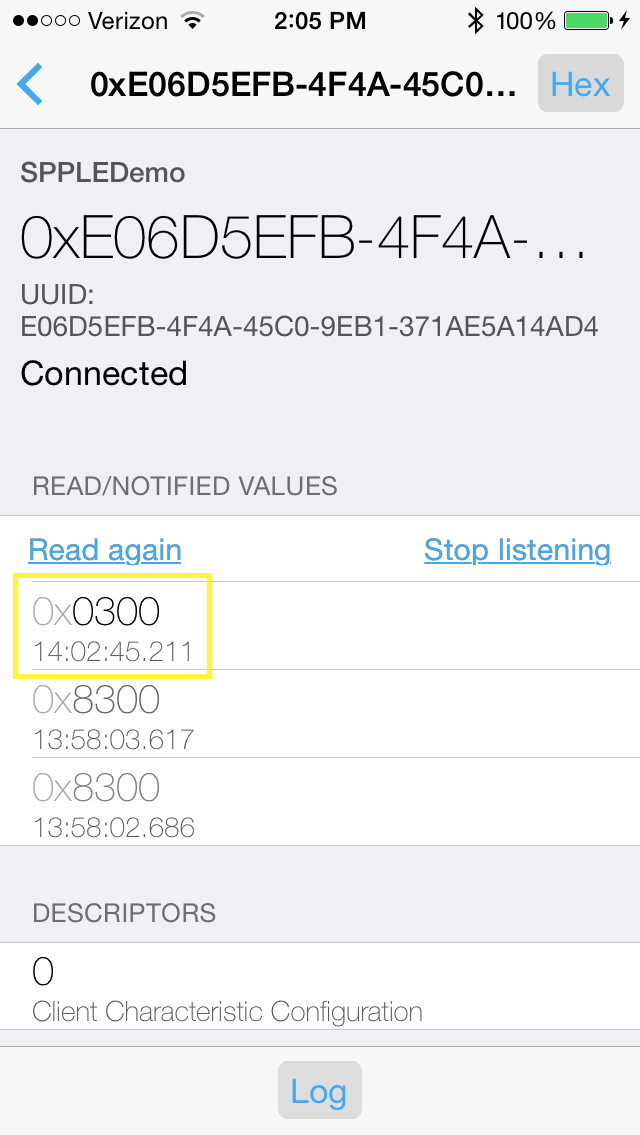Open the Client Characteristic Configuration descriptor

(228, 989)
